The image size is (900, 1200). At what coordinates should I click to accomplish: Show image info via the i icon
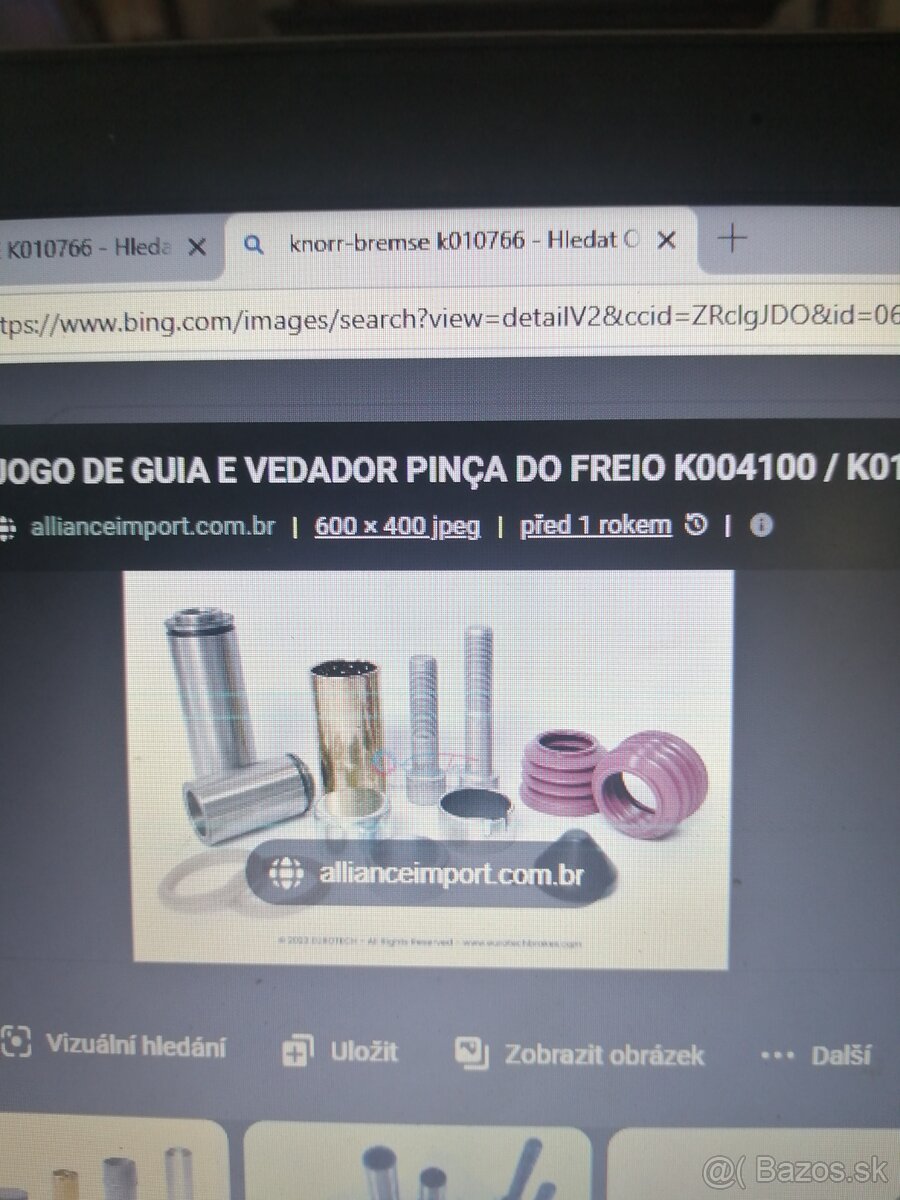click(761, 525)
